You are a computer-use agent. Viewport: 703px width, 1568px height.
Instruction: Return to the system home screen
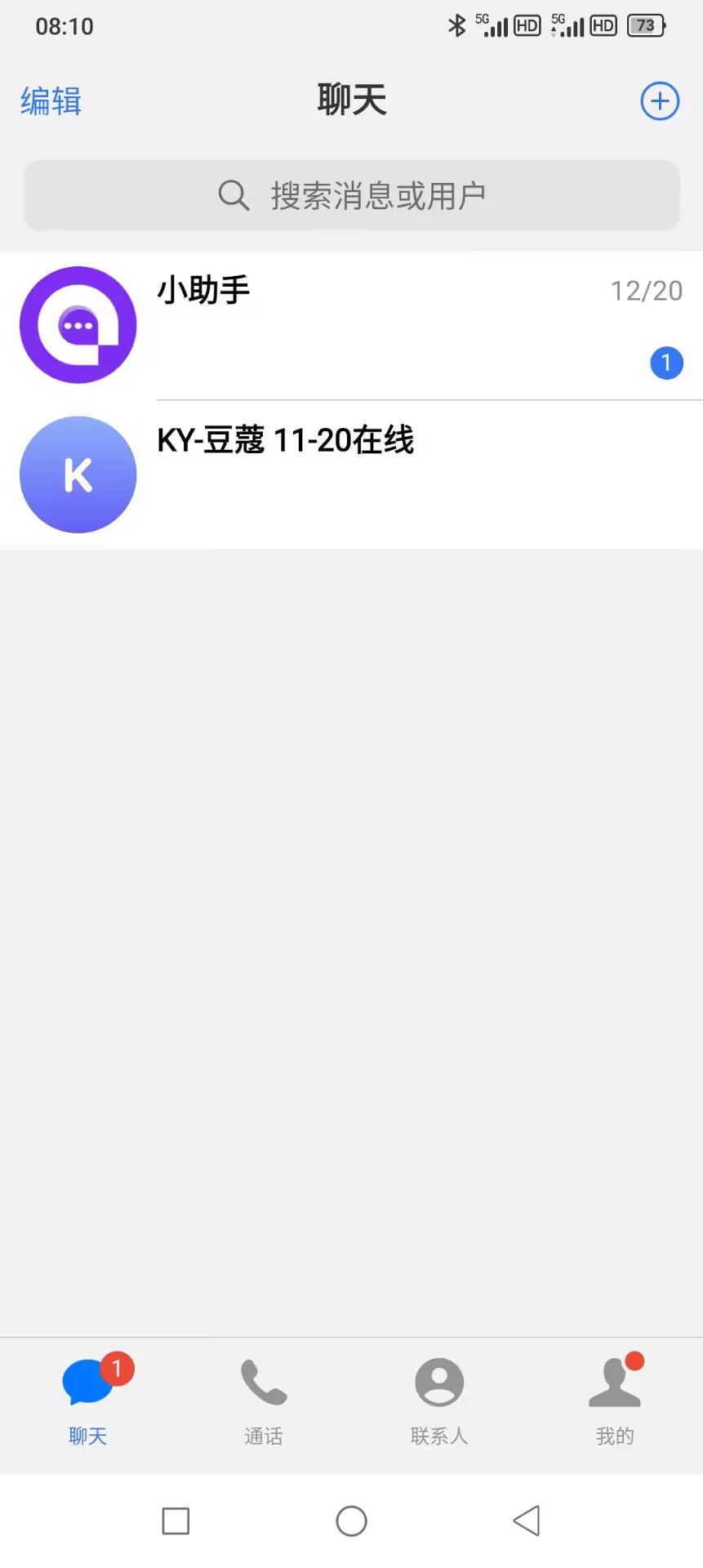point(351,1521)
